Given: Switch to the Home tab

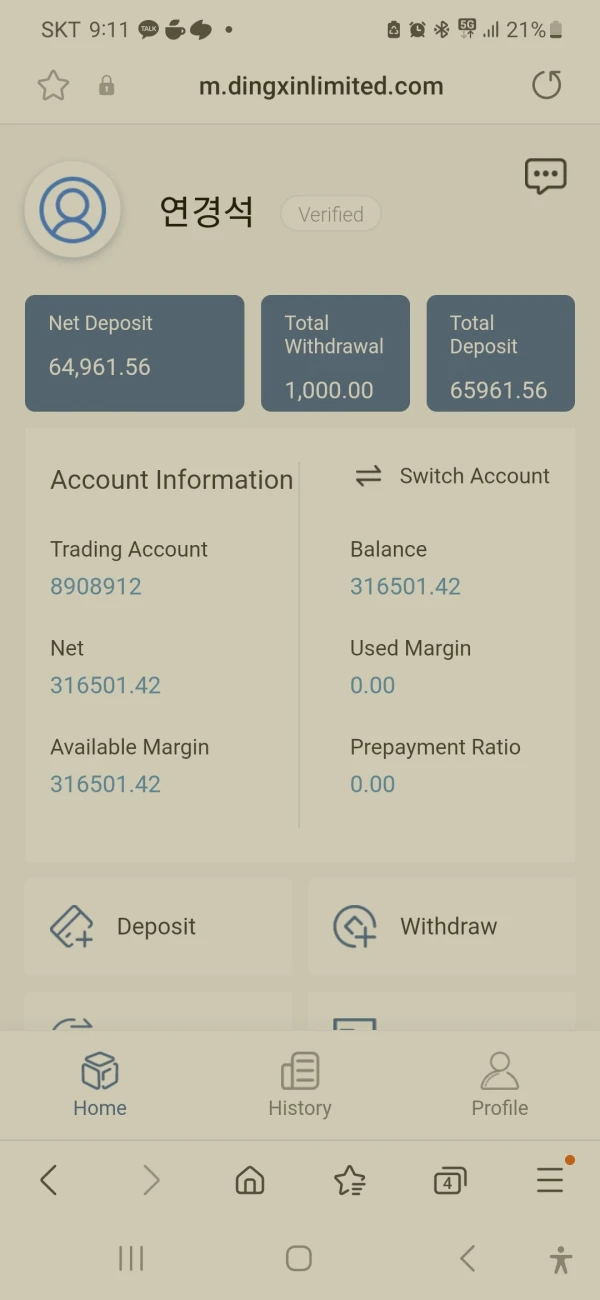Looking at the screenshot, I should point(100,1084).
